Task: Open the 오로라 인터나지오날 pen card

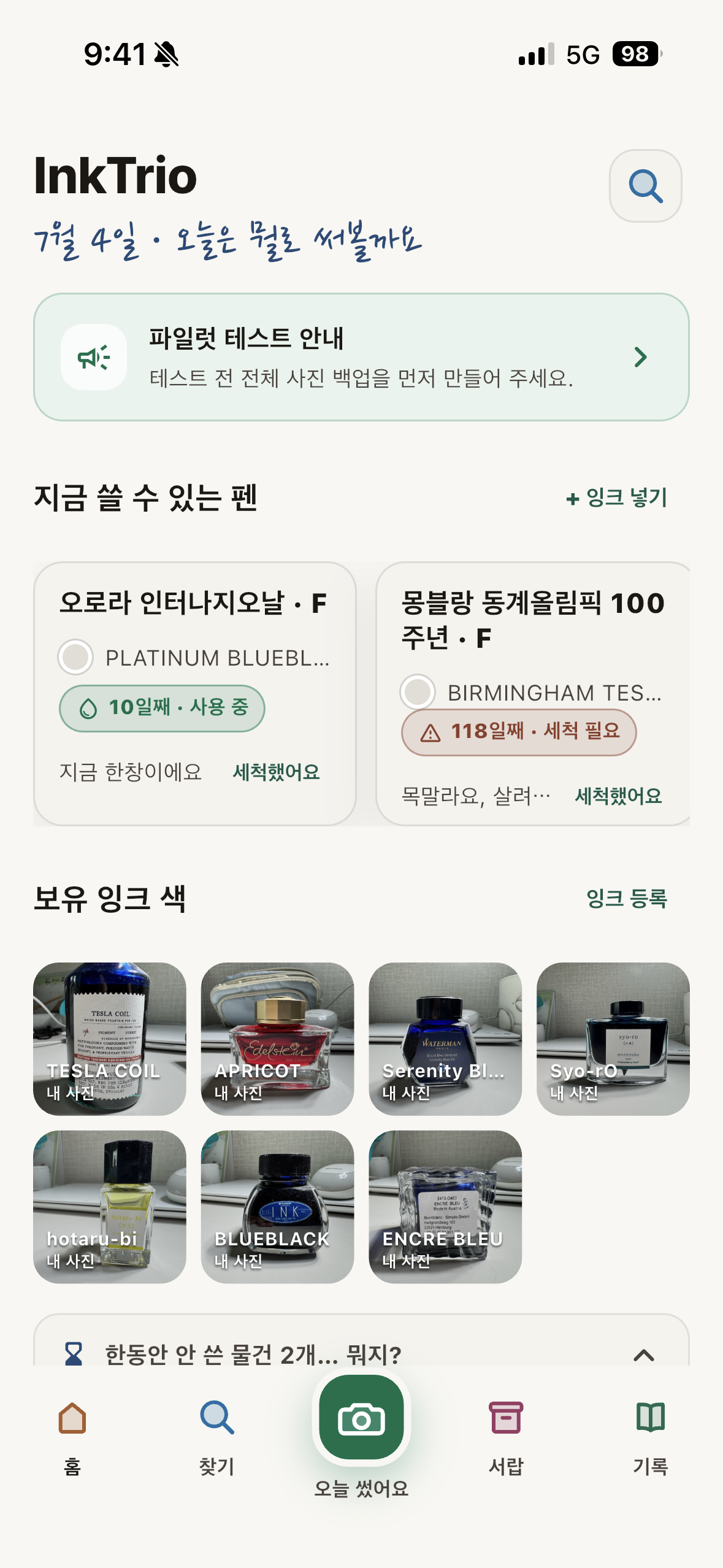Action: click(195, 693)
